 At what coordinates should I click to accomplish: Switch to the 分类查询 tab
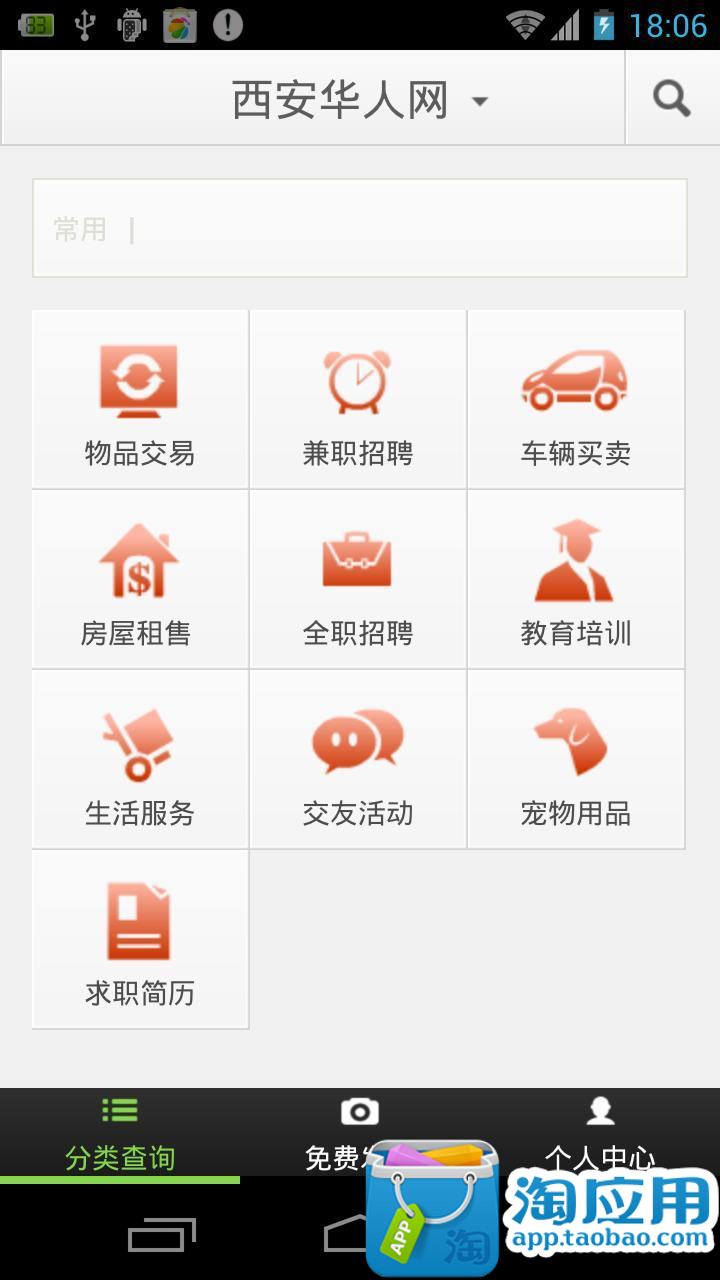click(x=120, y=1134)
